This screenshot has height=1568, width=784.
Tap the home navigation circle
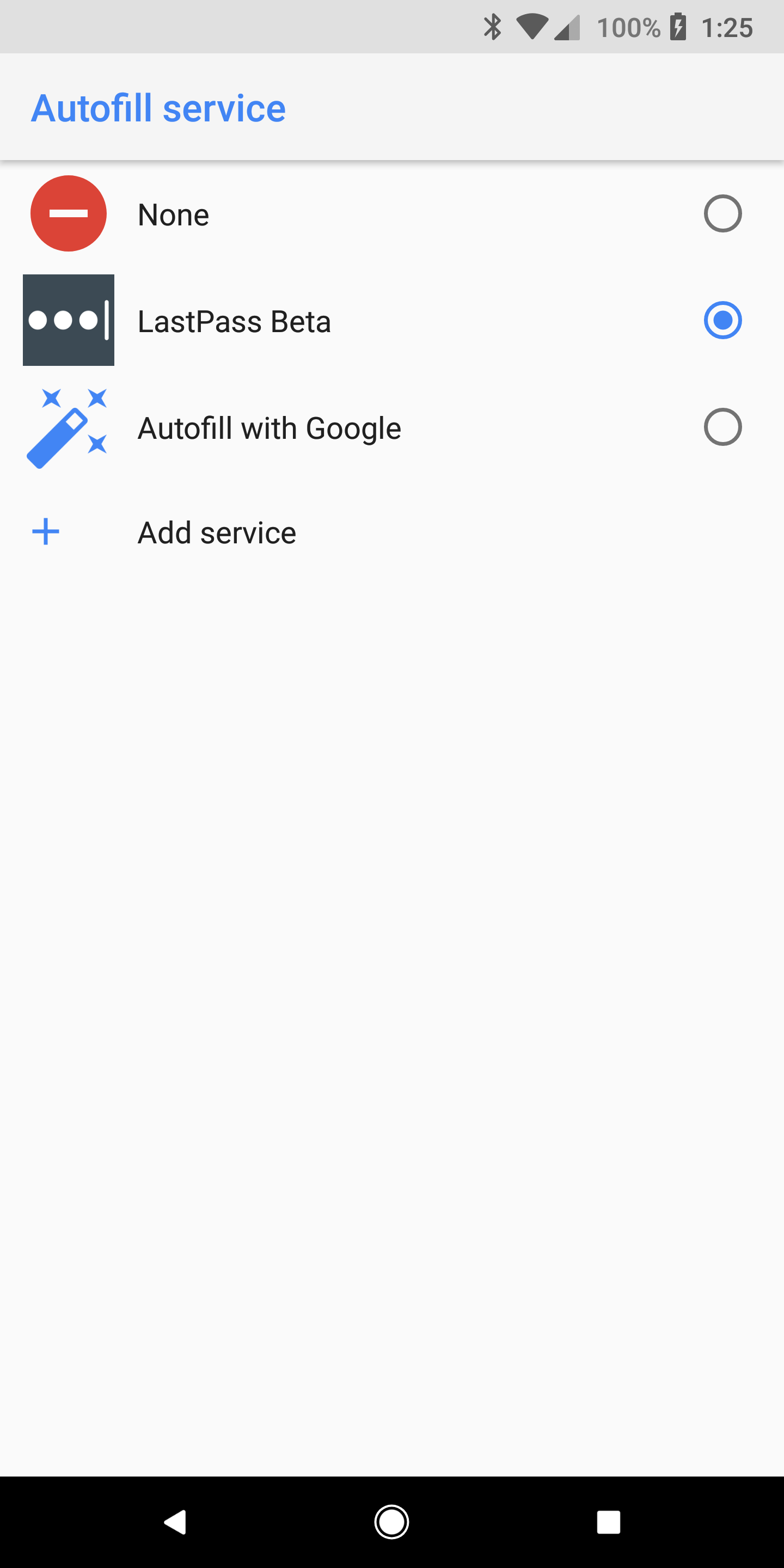click(x=391, y=1523)
